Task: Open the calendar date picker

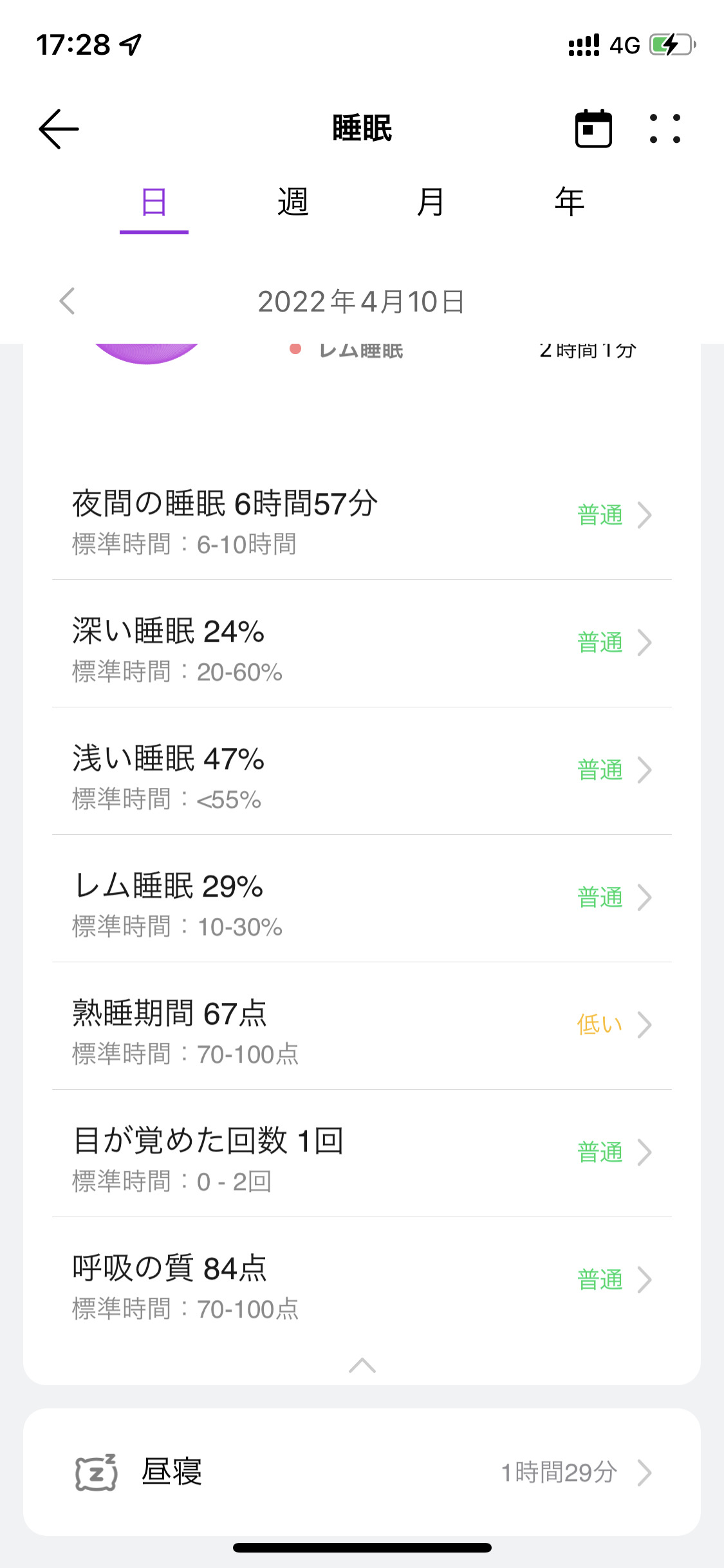Action: tap(593, 129)
